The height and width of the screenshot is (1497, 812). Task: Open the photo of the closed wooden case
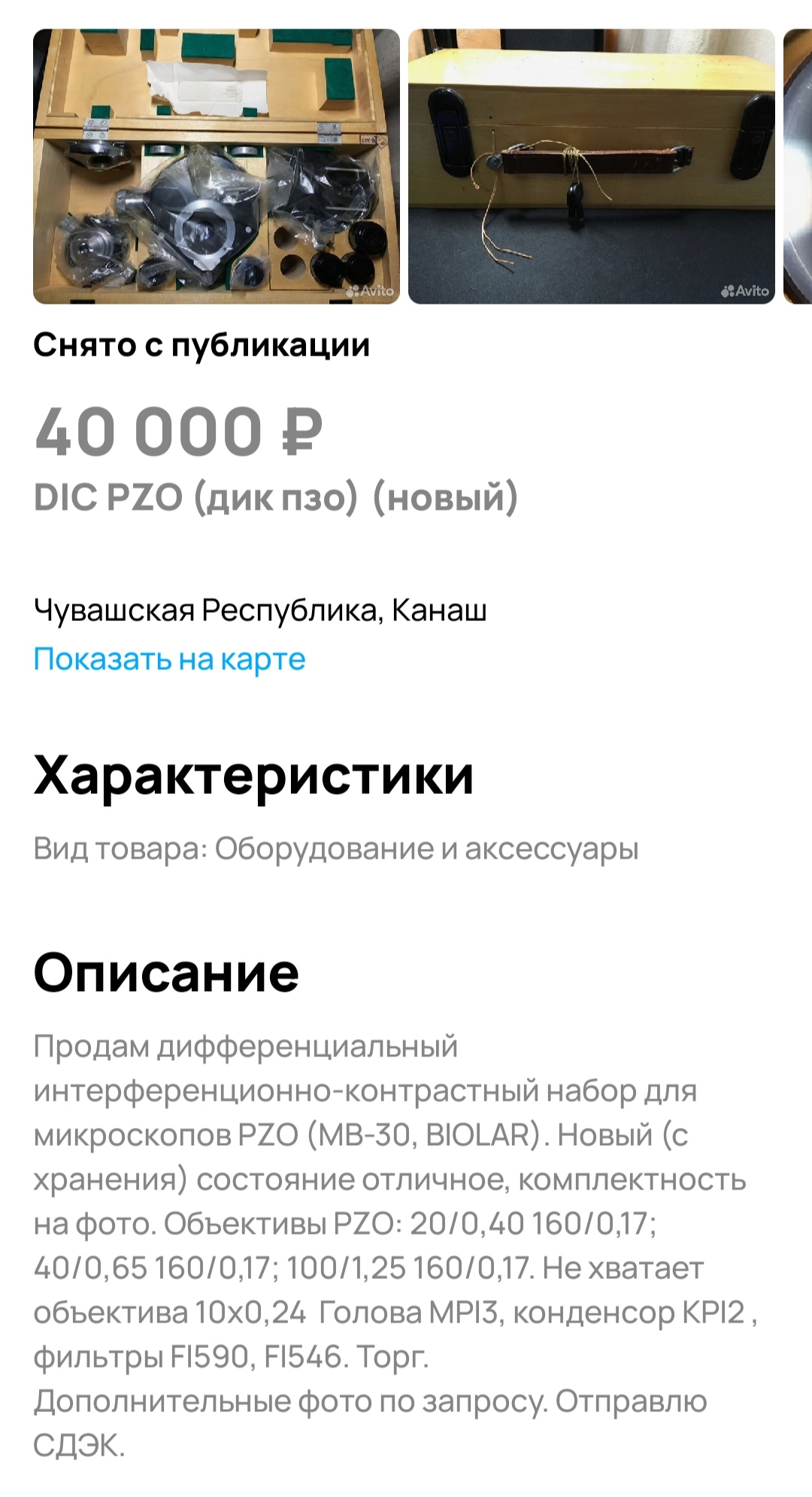pyautogui.click(x=592, y=166)
